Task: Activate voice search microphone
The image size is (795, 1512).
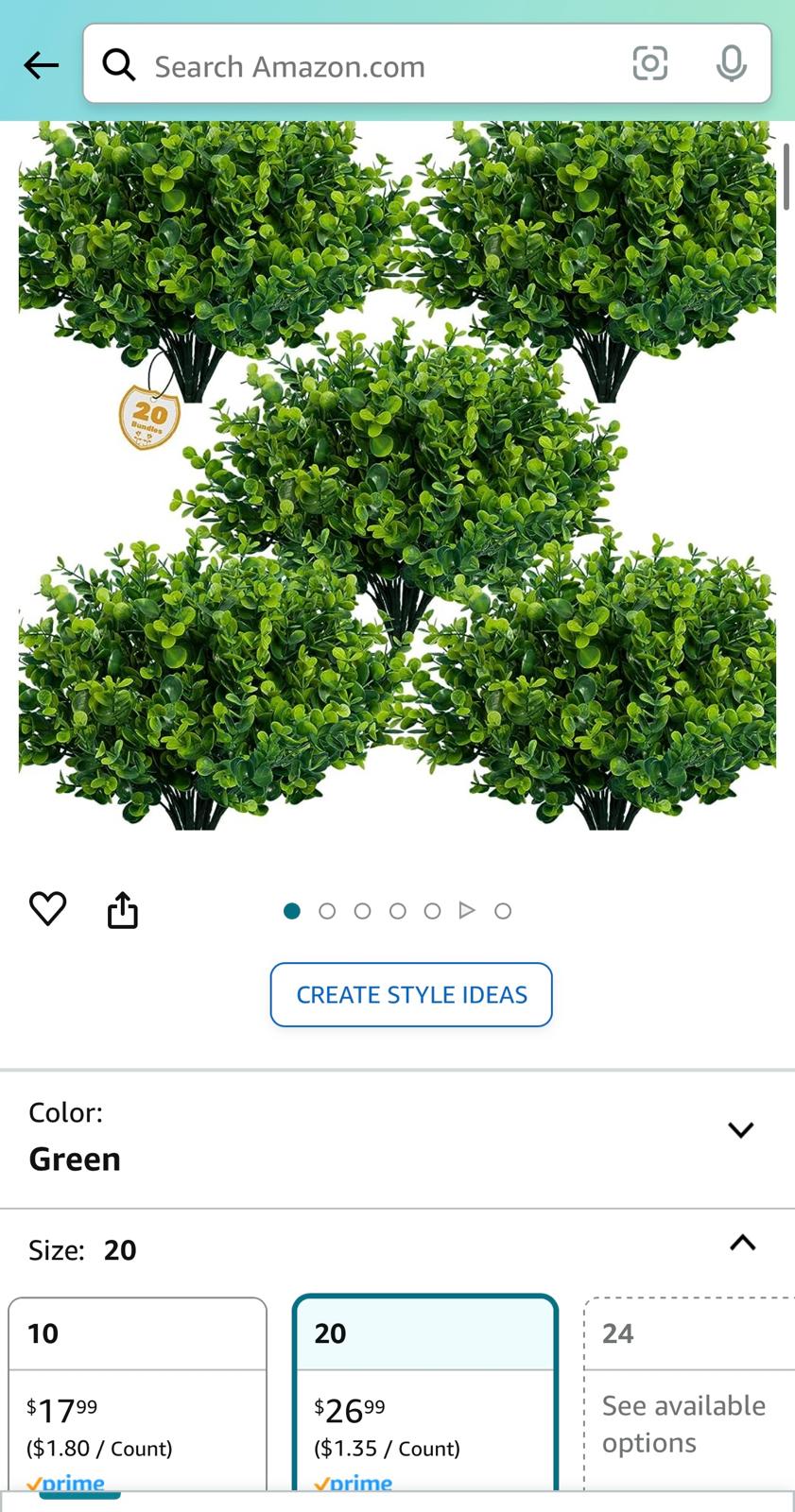Action: tap(731, 64)
